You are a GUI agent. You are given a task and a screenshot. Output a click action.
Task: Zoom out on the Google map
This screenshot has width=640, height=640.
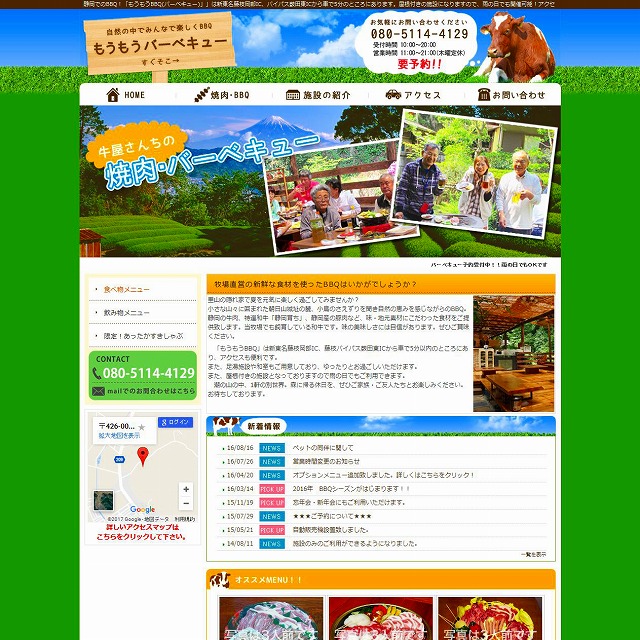(x=186, y=504)
